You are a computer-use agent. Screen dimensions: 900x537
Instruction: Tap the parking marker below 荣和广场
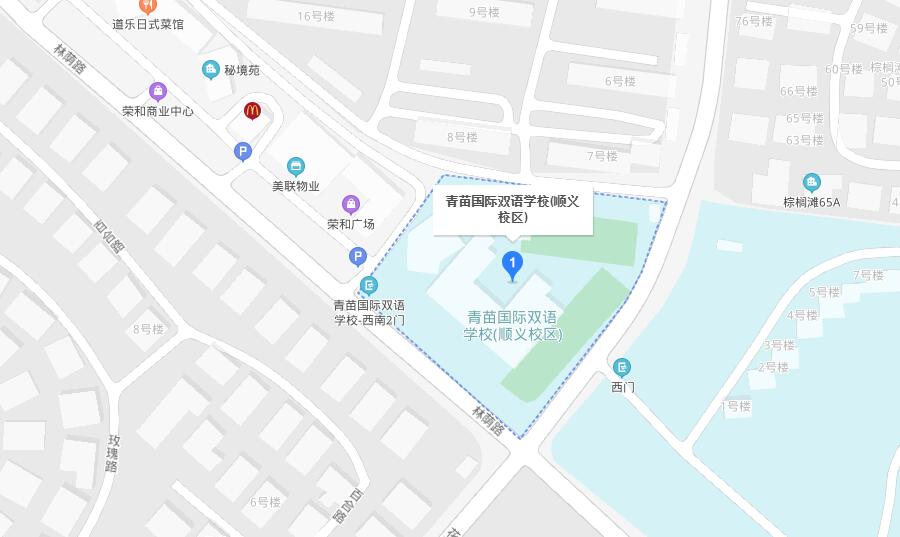pyautogui.click(x=357, y=257)
